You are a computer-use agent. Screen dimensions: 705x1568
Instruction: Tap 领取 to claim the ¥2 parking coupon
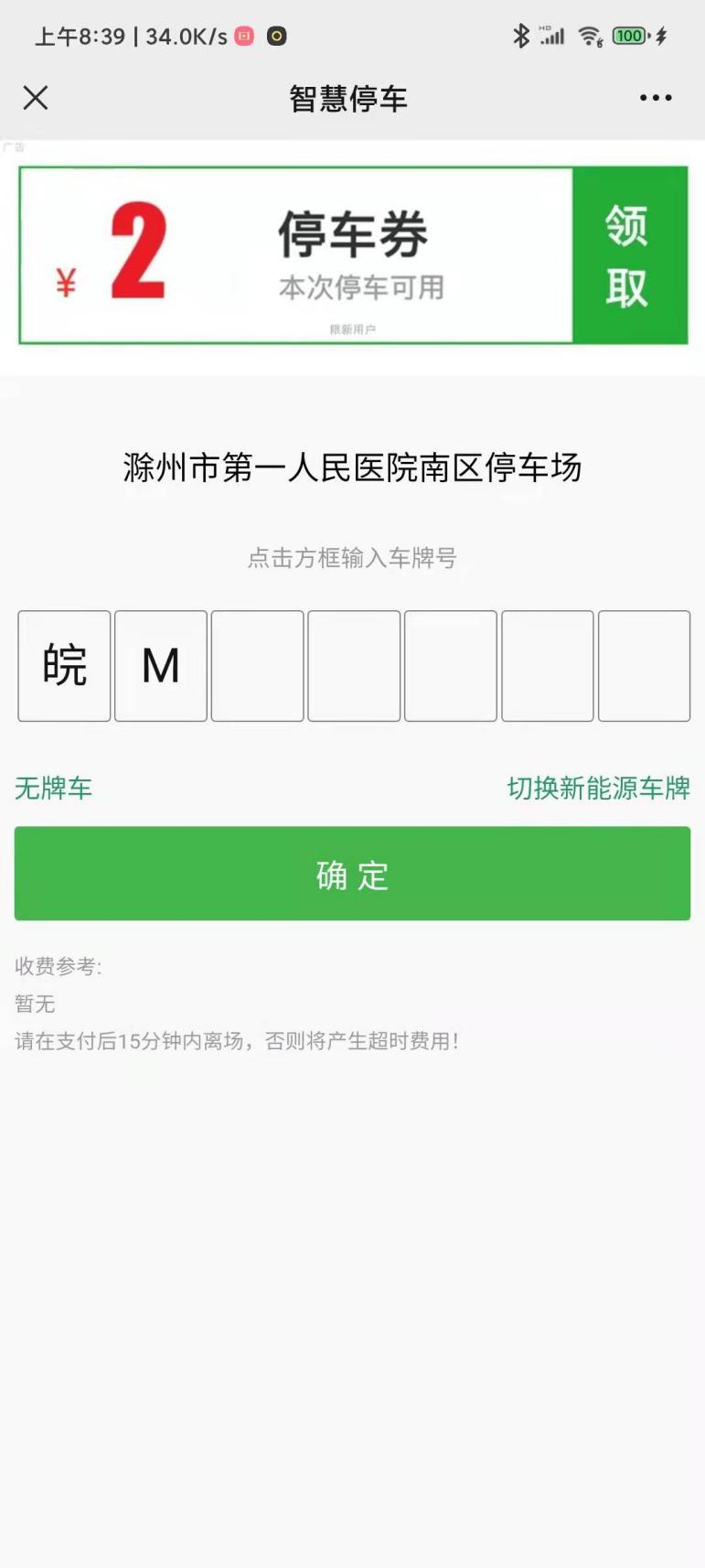629,255
